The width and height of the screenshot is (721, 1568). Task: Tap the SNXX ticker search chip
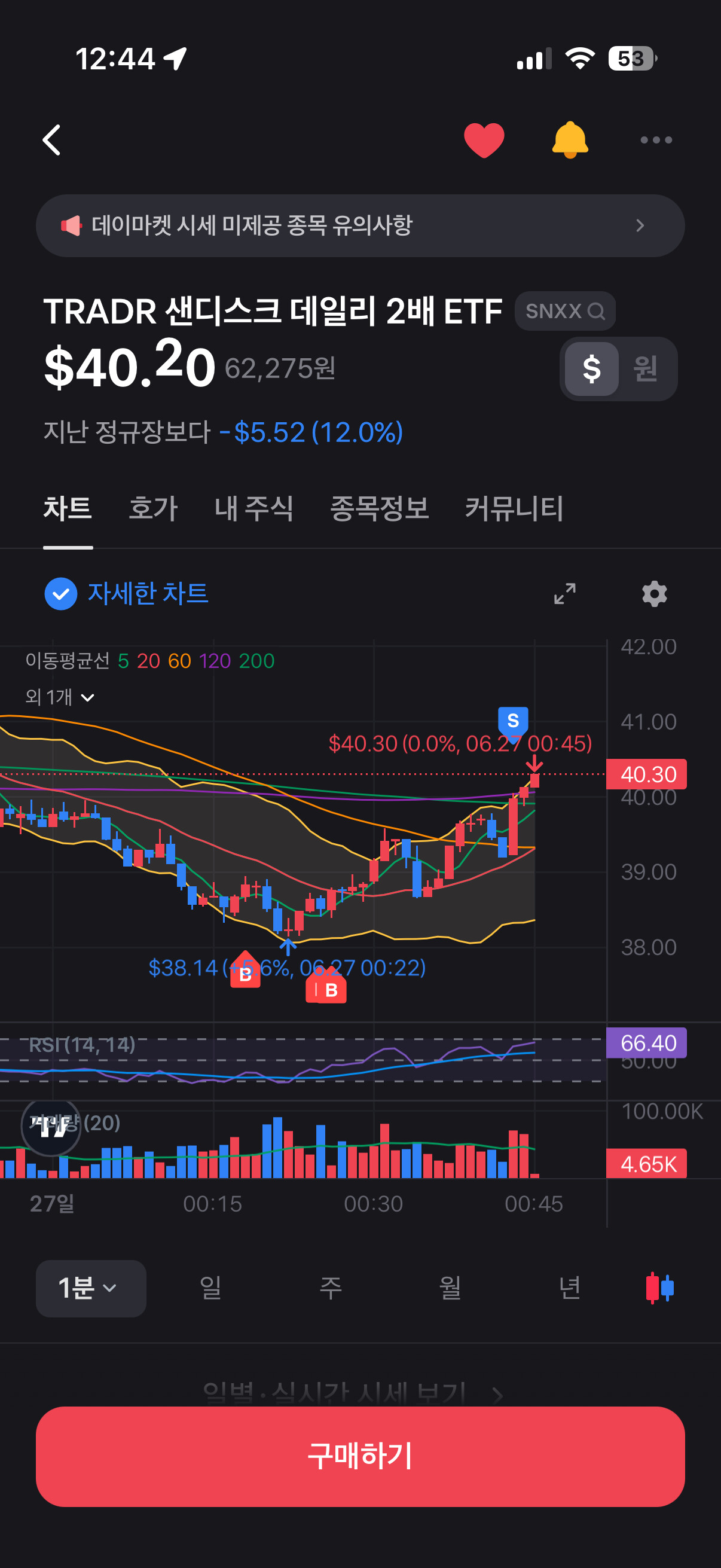[x=564, y=311]
